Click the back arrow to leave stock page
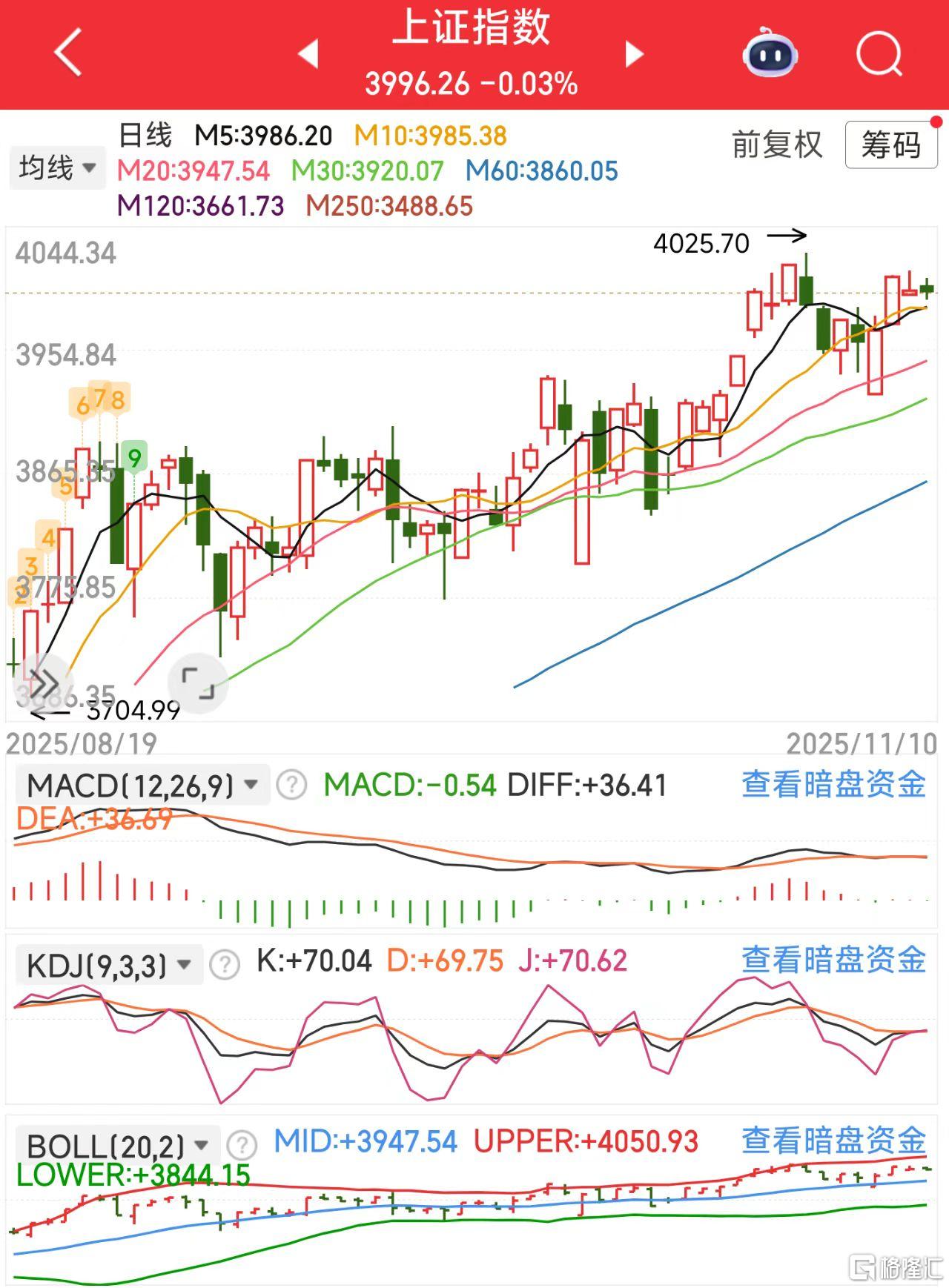Screen dimensions: 949x1288 click(67, 53)
